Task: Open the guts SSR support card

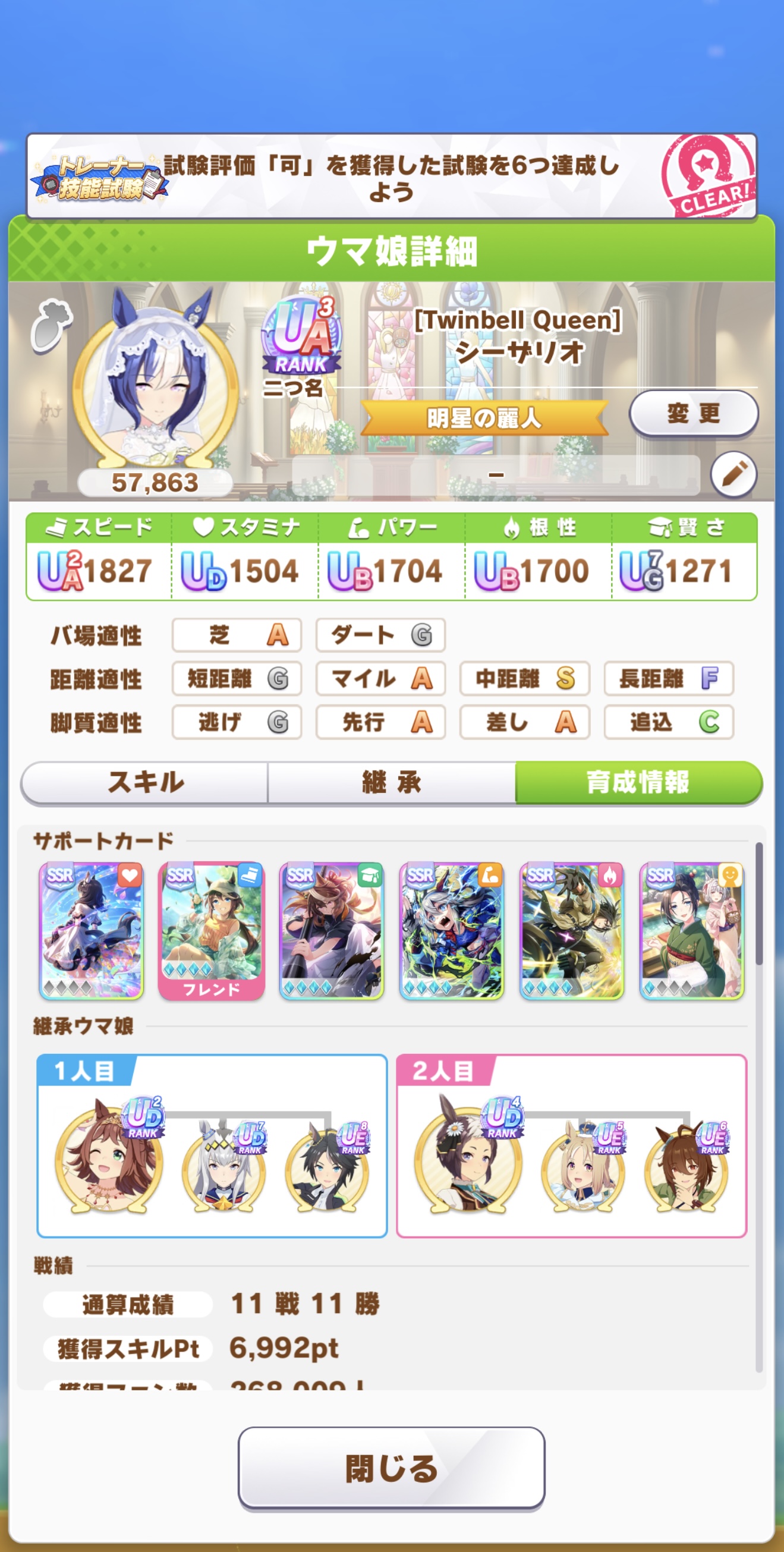Action: pos(571,930)
